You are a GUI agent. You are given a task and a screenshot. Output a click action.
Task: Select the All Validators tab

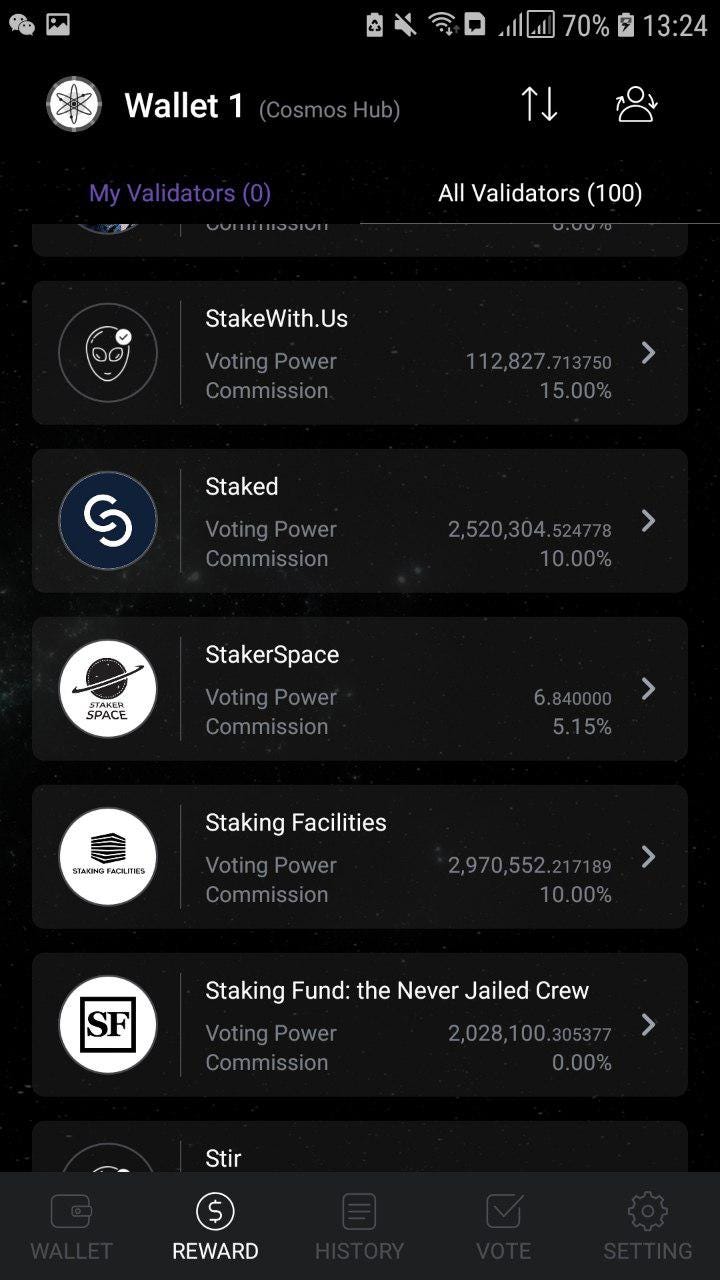pyautogui.click(x=540, y=193)
